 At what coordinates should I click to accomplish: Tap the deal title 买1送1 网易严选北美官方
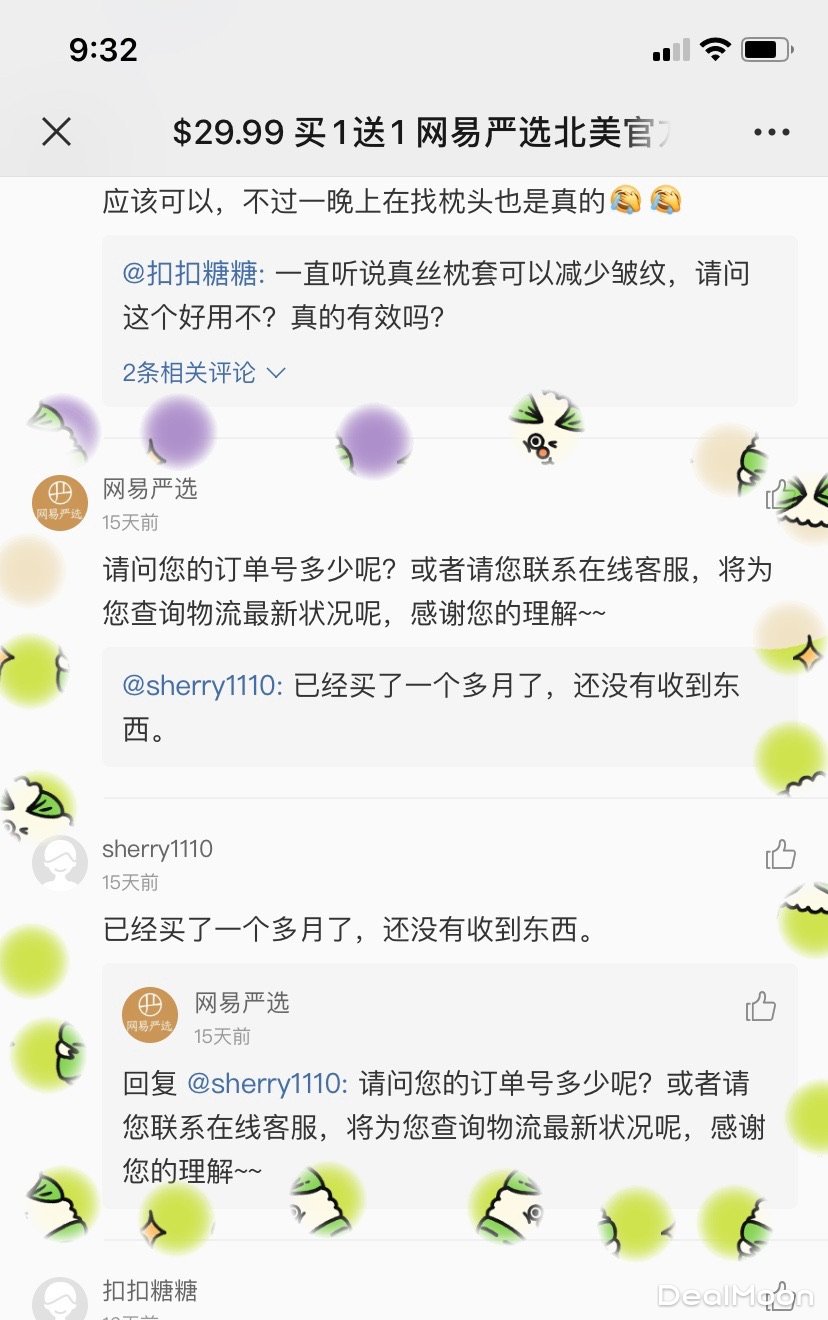tap(414, 131)
